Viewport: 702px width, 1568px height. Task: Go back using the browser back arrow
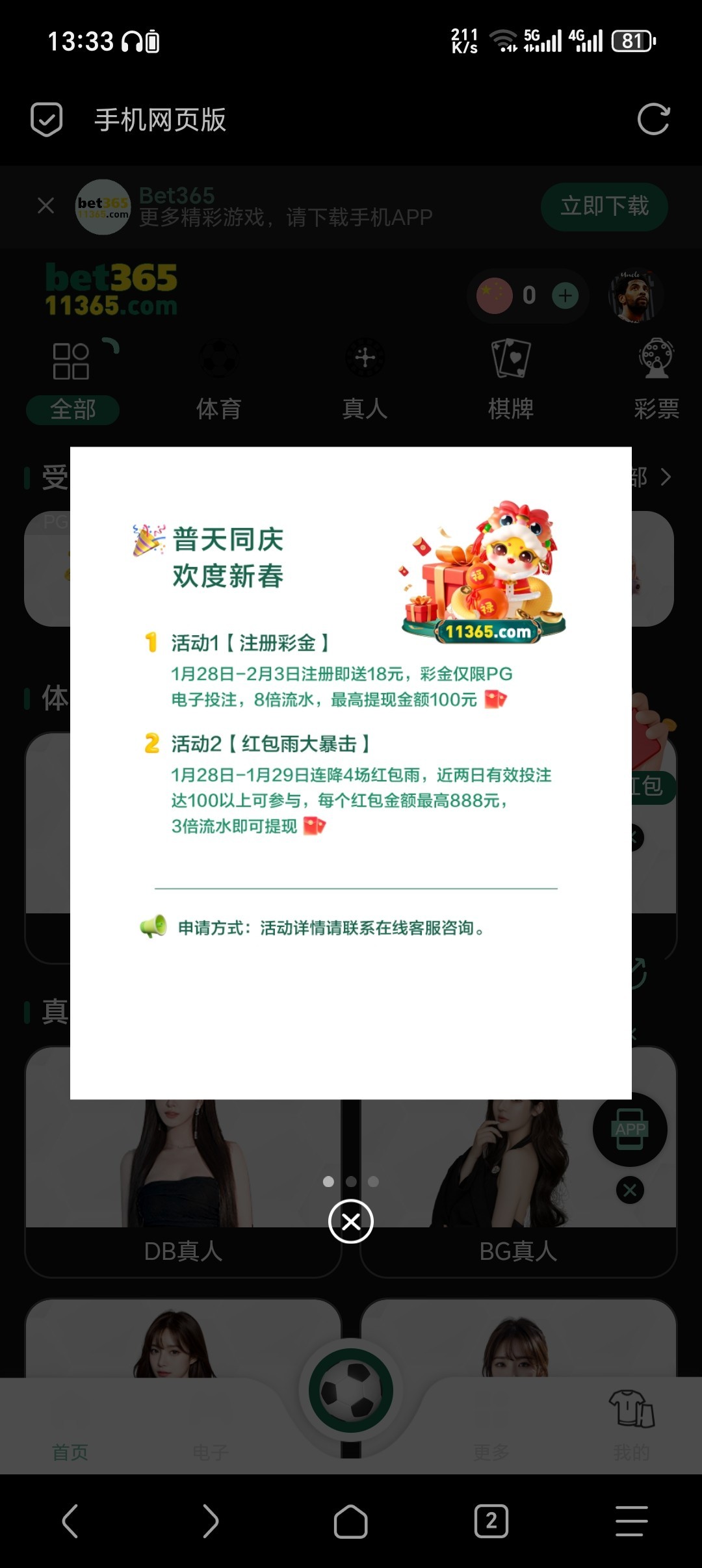70,1521
